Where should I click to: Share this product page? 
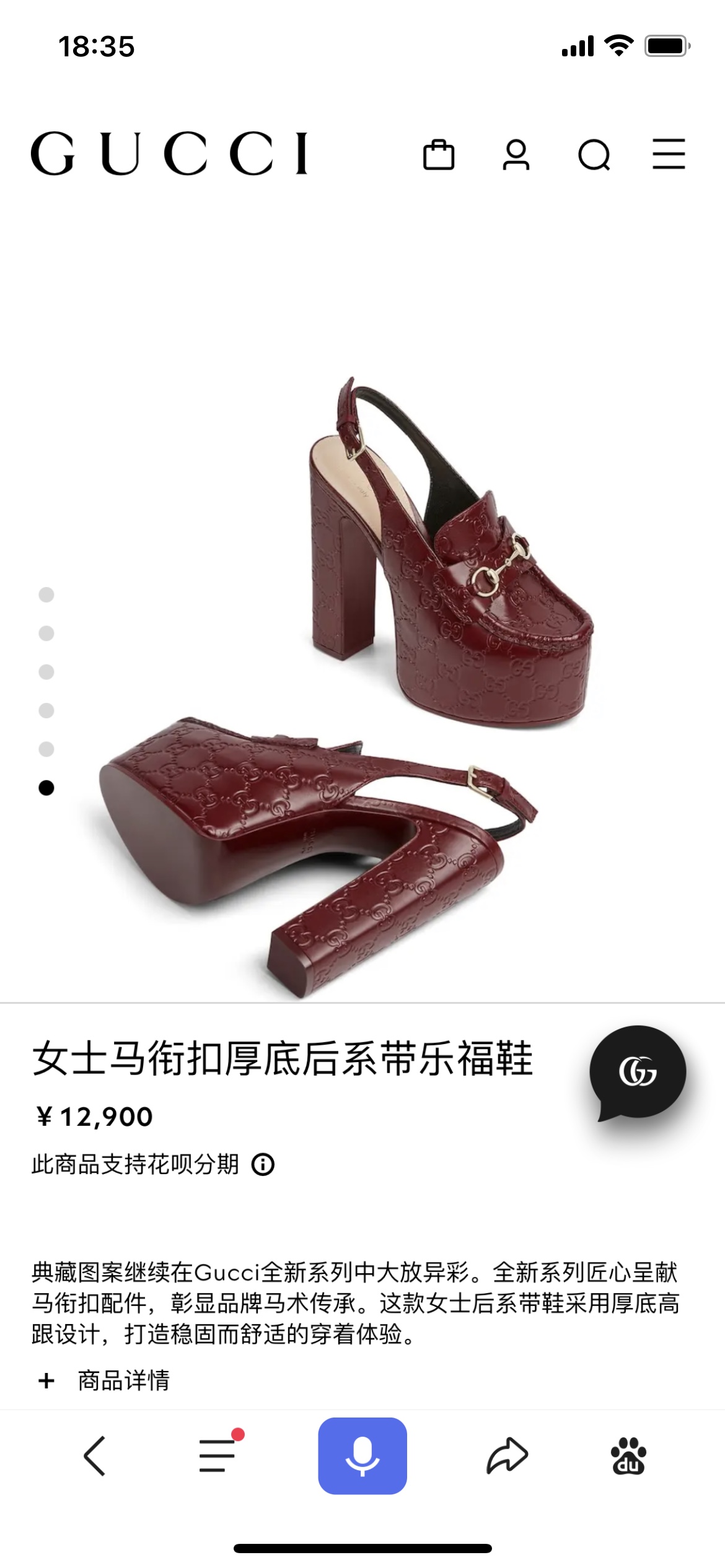[507, 1456]
